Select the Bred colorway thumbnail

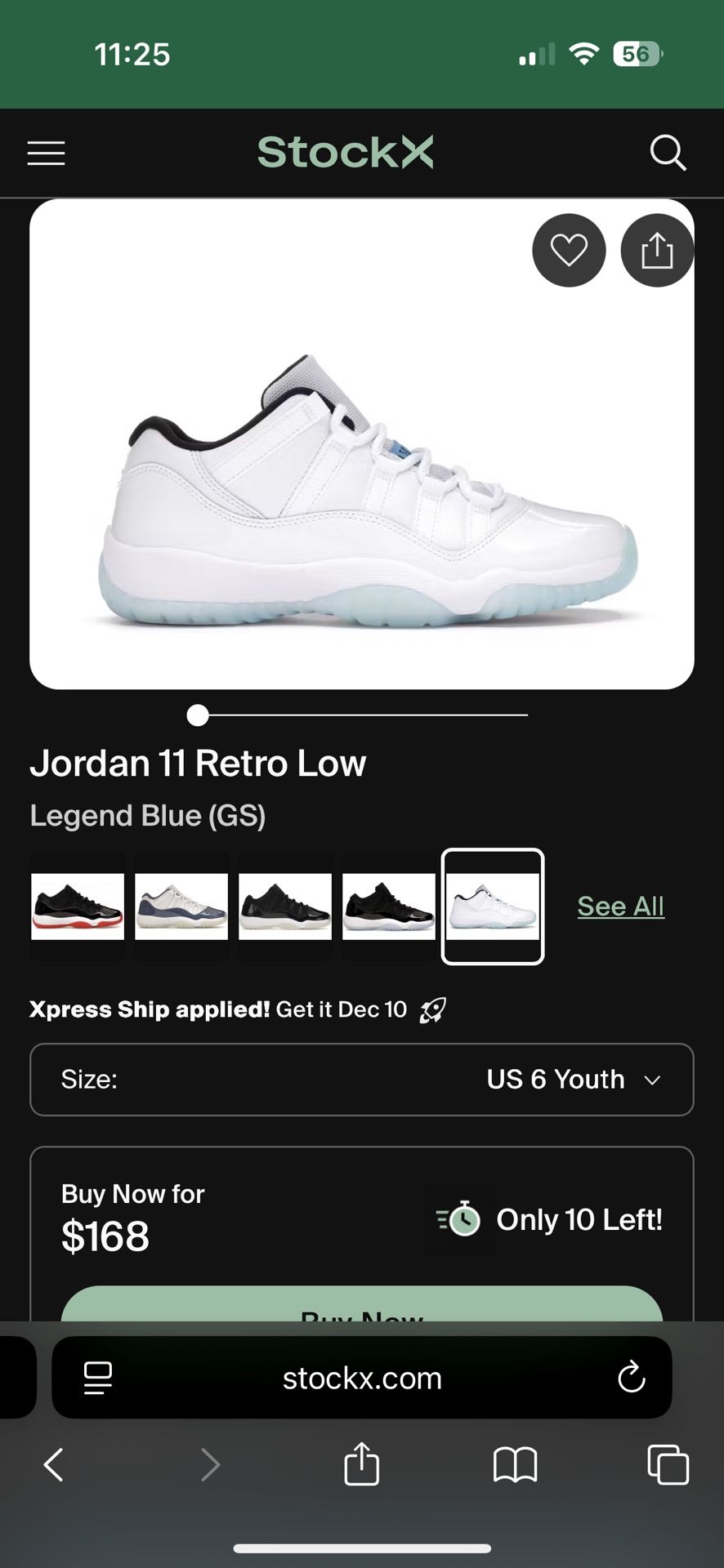tap(77, 906)
